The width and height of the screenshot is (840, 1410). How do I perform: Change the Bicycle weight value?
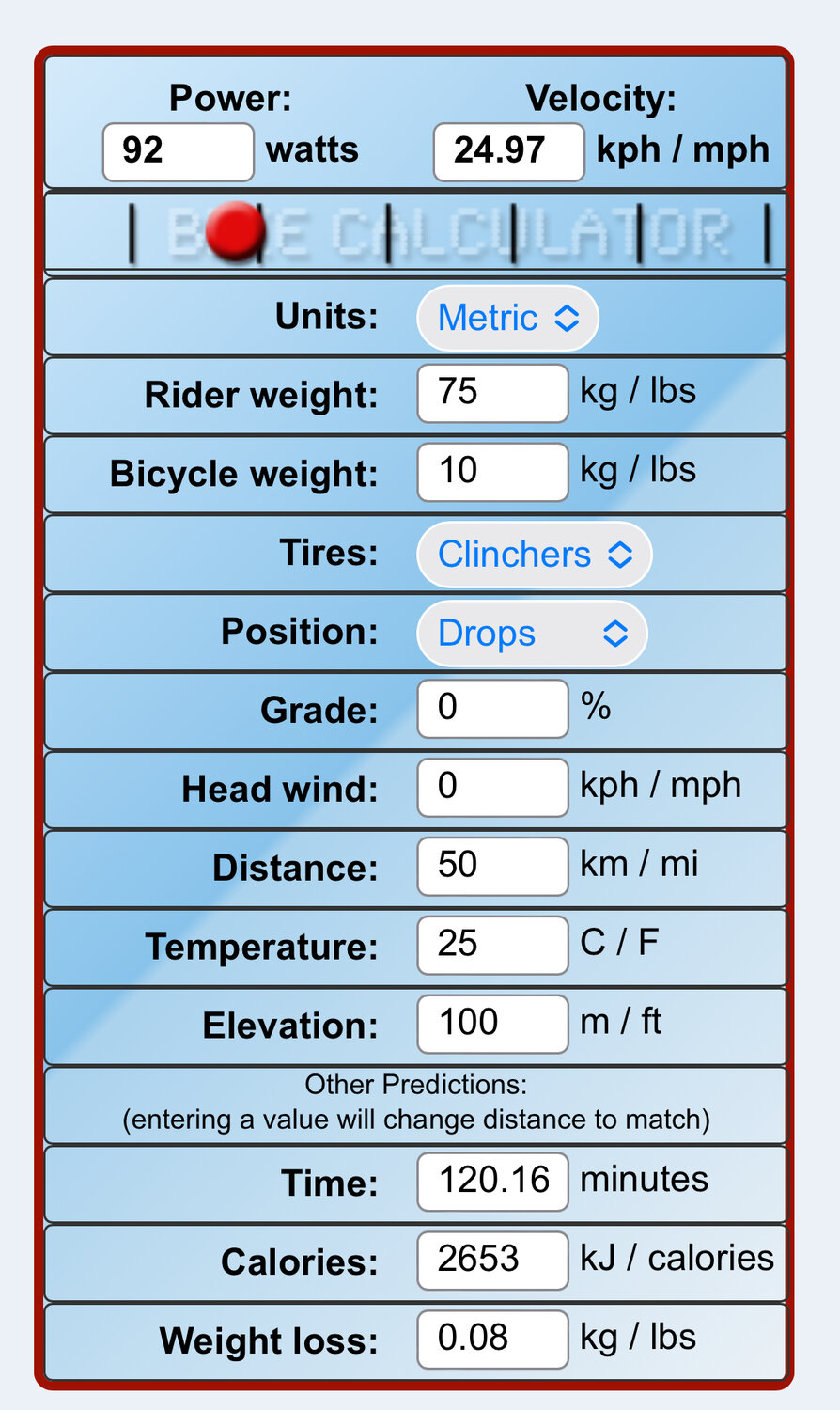click(x=492, y=472)
